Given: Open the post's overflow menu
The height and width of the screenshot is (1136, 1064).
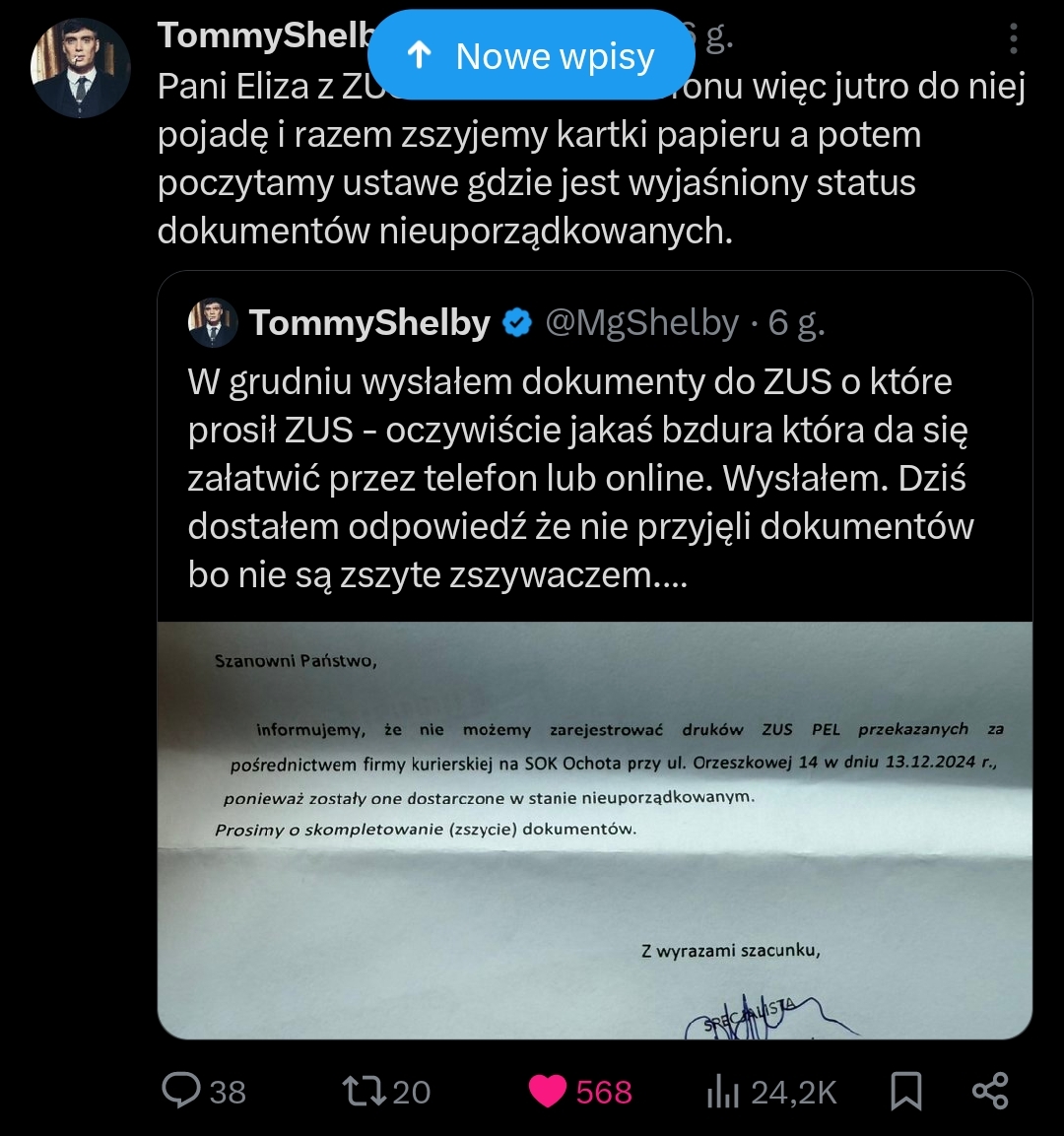Looking at the screenshot, I should tap(1013, 39).
